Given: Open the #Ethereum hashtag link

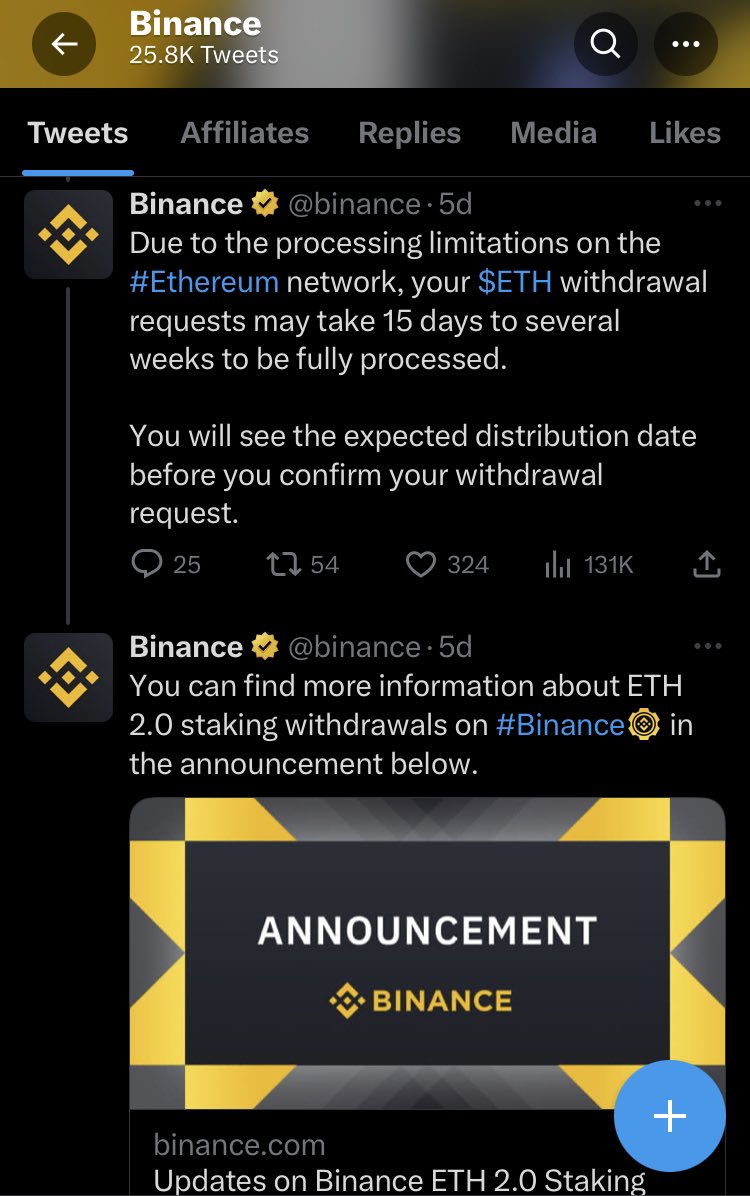Looking at the screenshot, I should click(204, 282).
